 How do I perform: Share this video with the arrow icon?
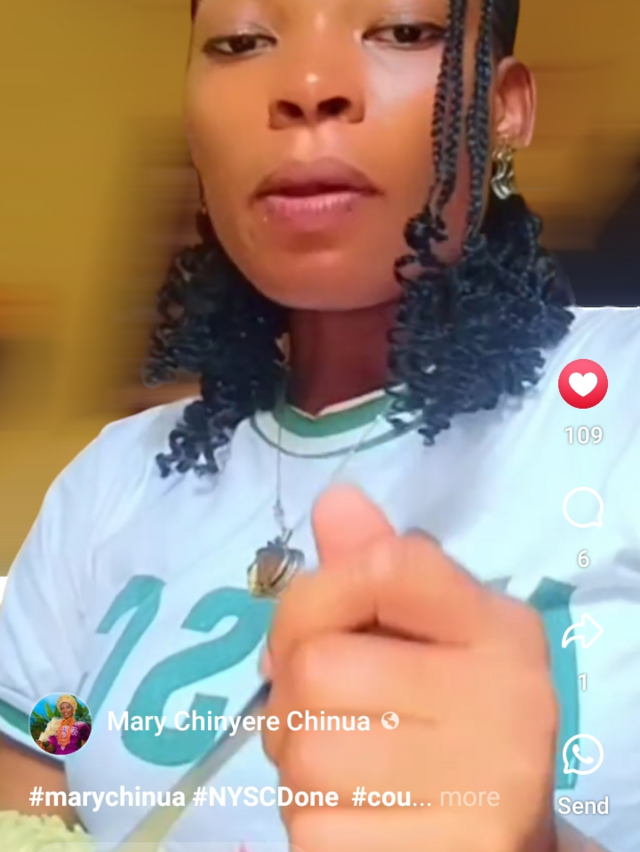[583, 632]
